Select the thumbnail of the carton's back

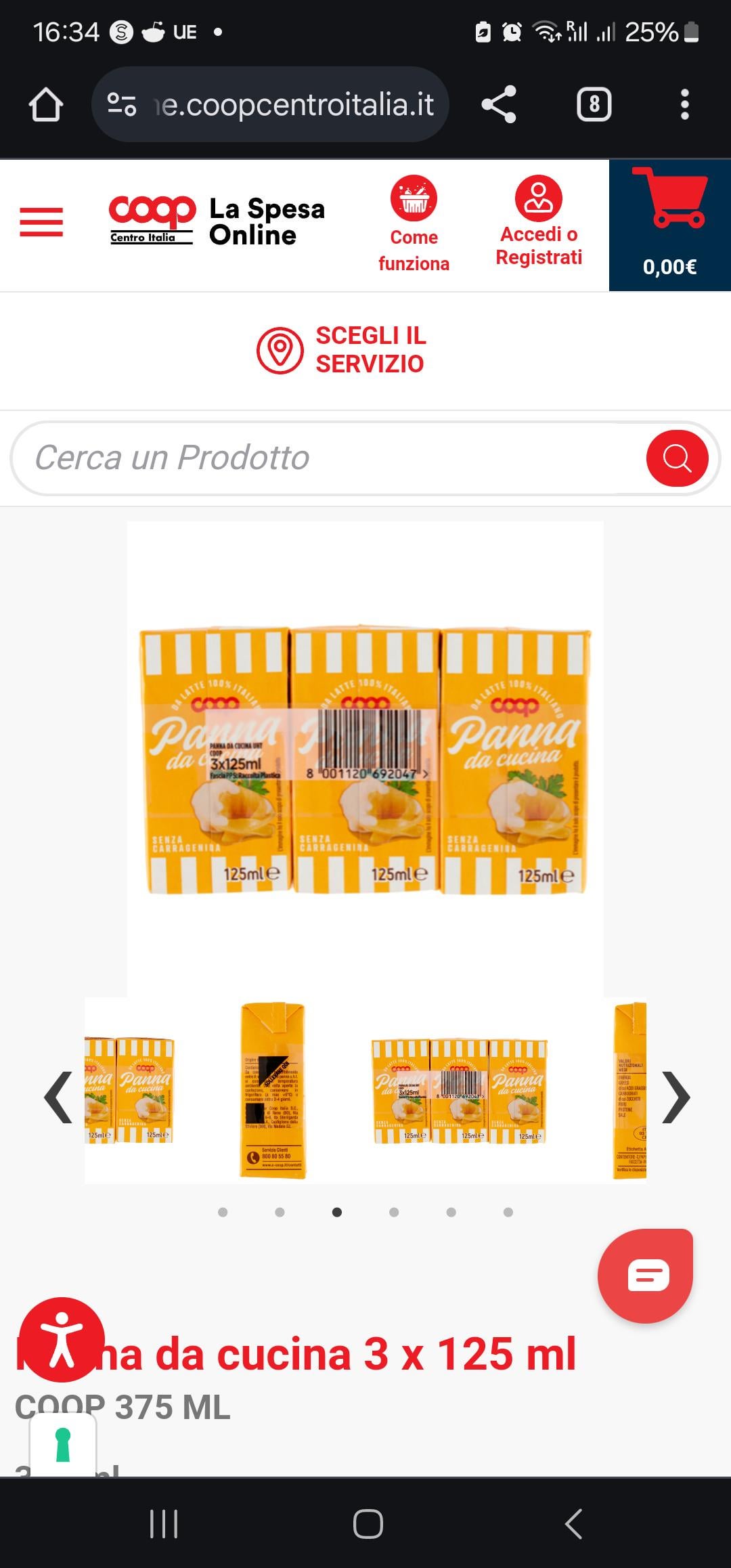[272, 1090]
